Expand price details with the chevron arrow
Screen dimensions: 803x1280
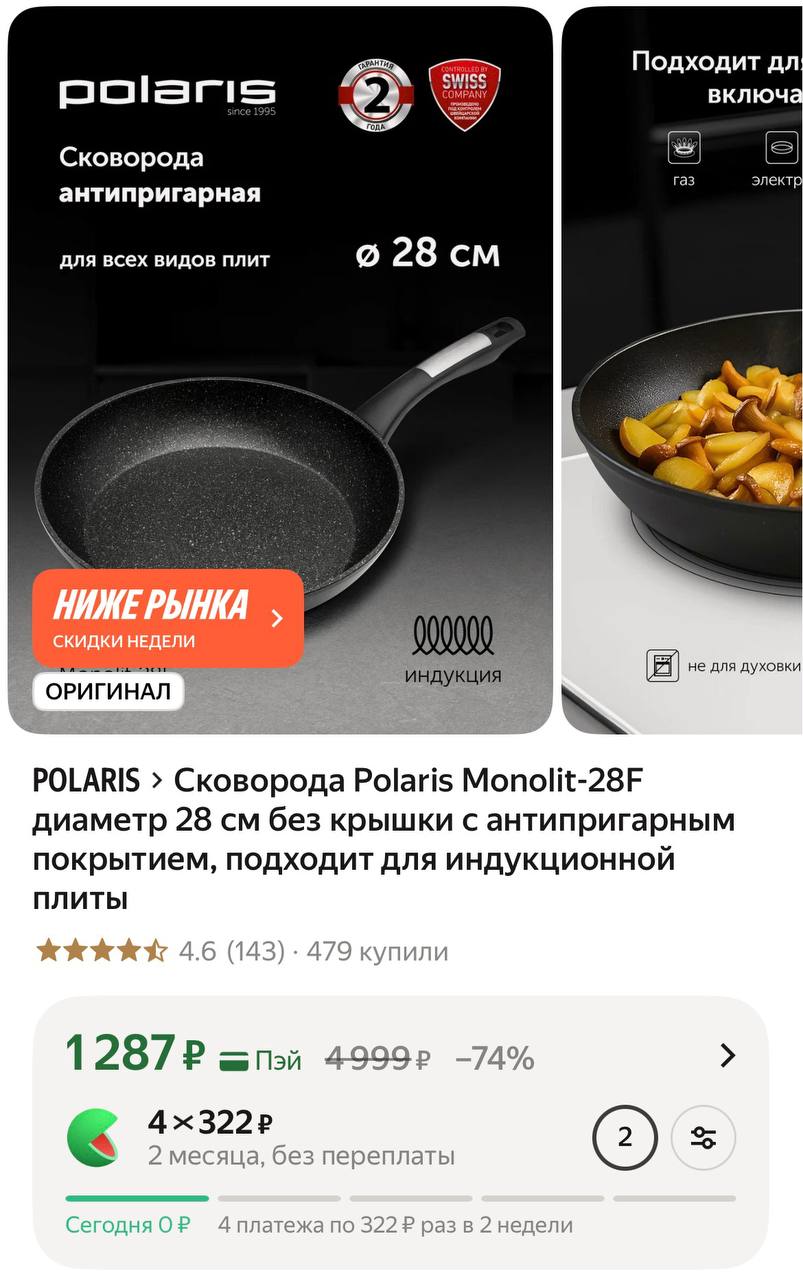pos(727,1055)
